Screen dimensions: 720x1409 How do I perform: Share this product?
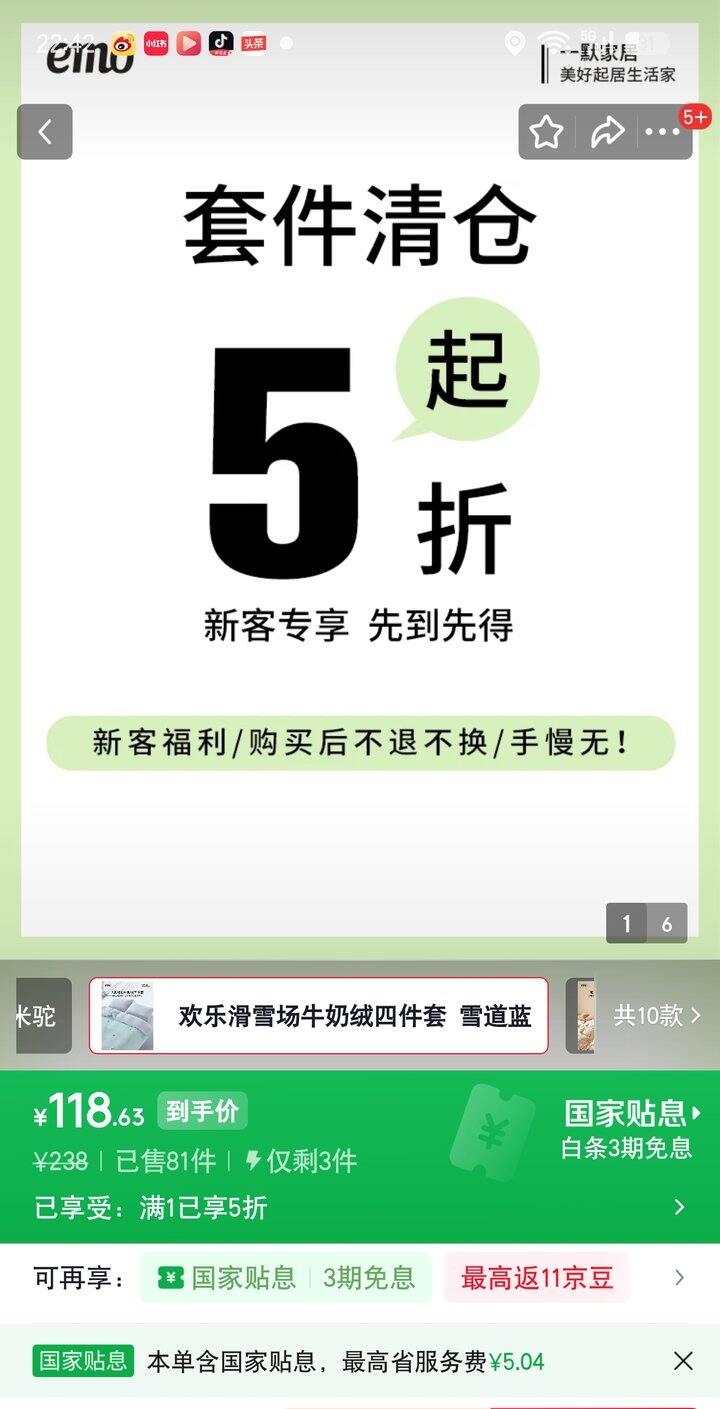(607, 132)
